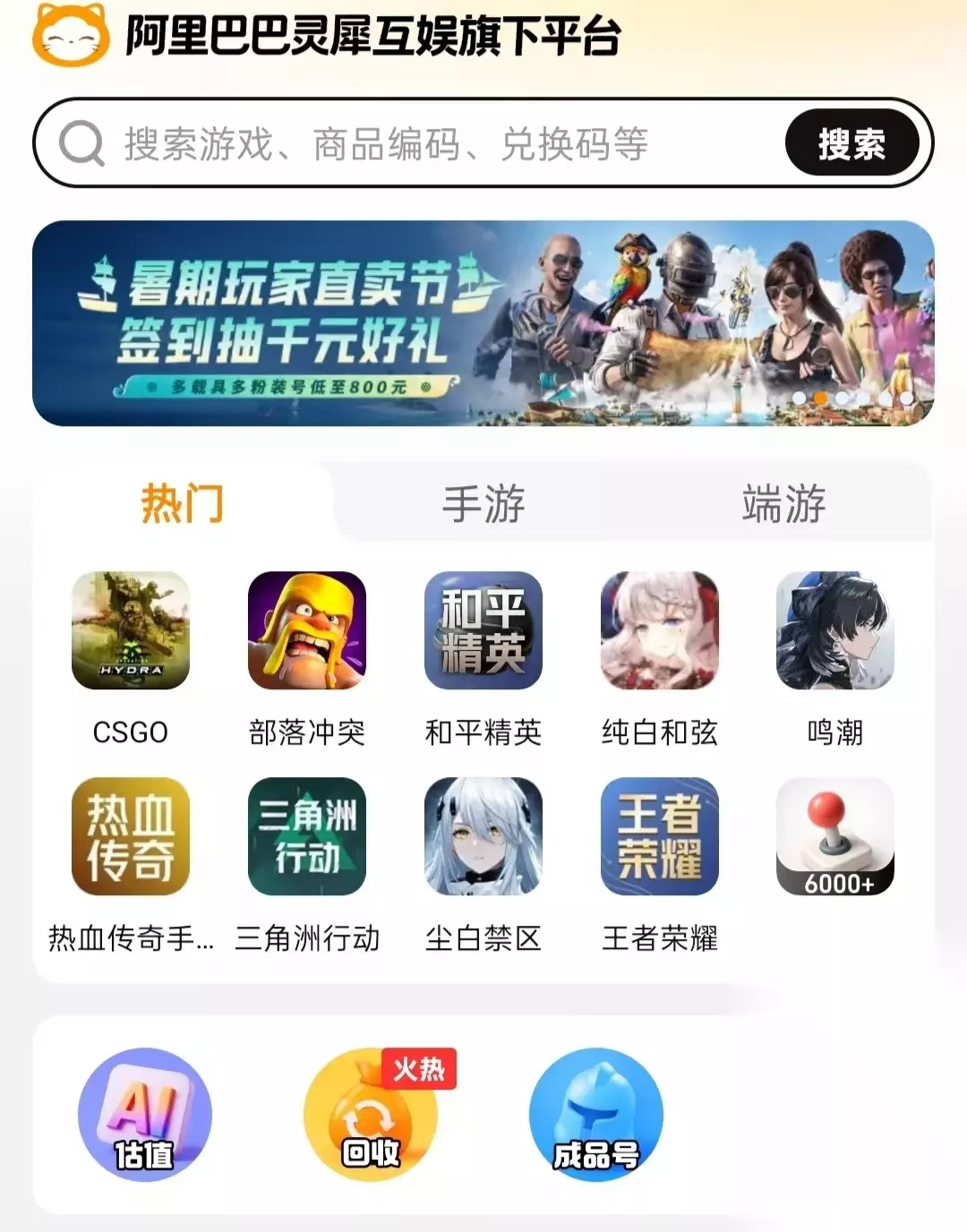Open the 回收 recycling service
The width and height of the screenshot is (967, 1232).
[x=372, y=1115]
